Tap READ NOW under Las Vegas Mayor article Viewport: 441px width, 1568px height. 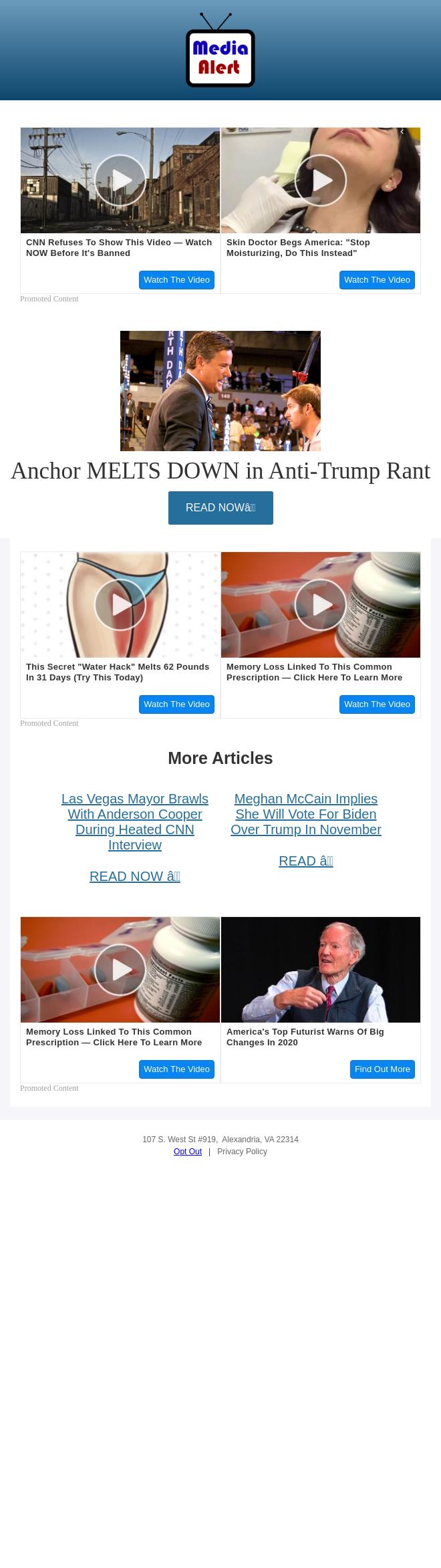pyautogui.click(x=135, y=876)
